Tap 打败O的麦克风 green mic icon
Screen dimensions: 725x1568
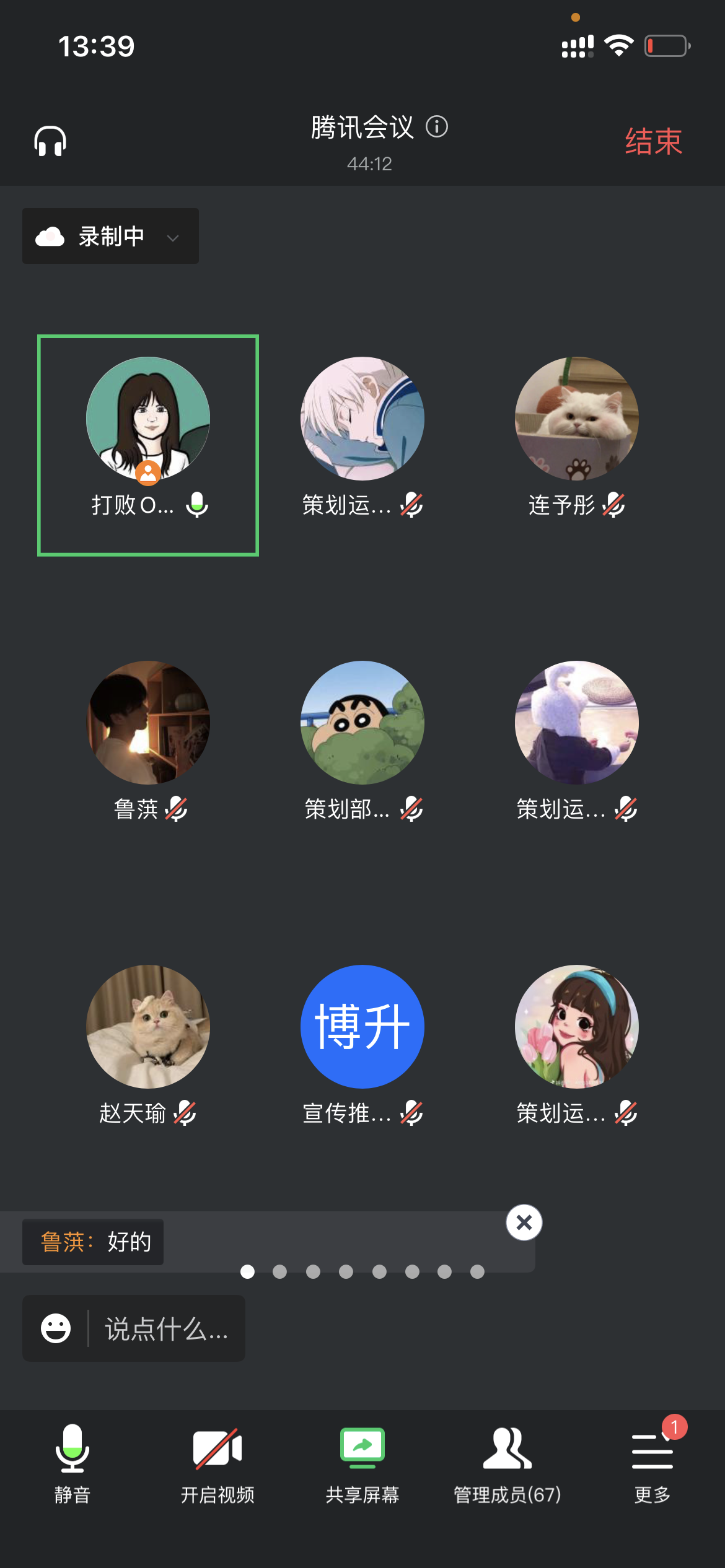click(x=196, y=505)
